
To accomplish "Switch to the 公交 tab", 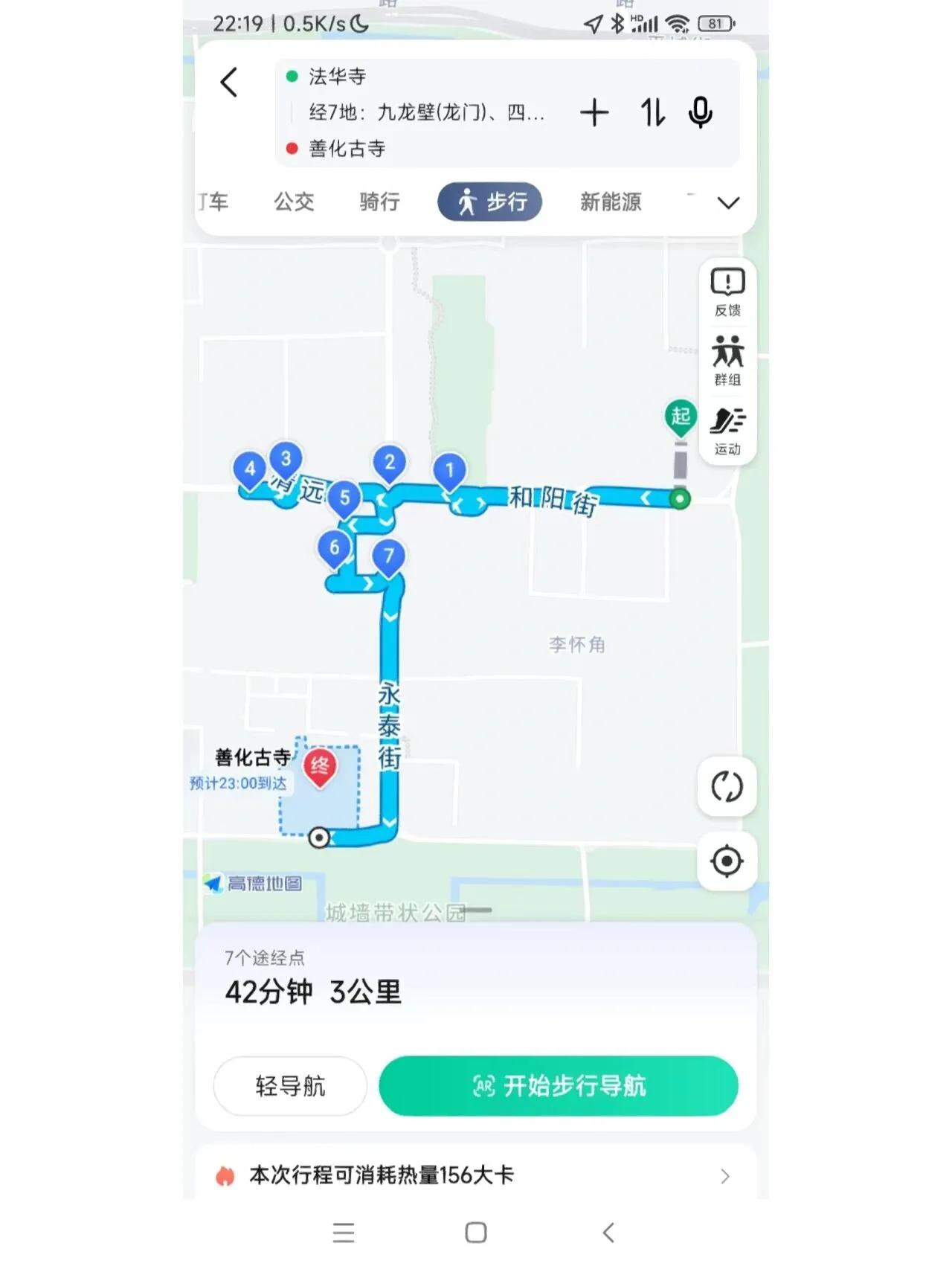I will (x=294, y=202).
